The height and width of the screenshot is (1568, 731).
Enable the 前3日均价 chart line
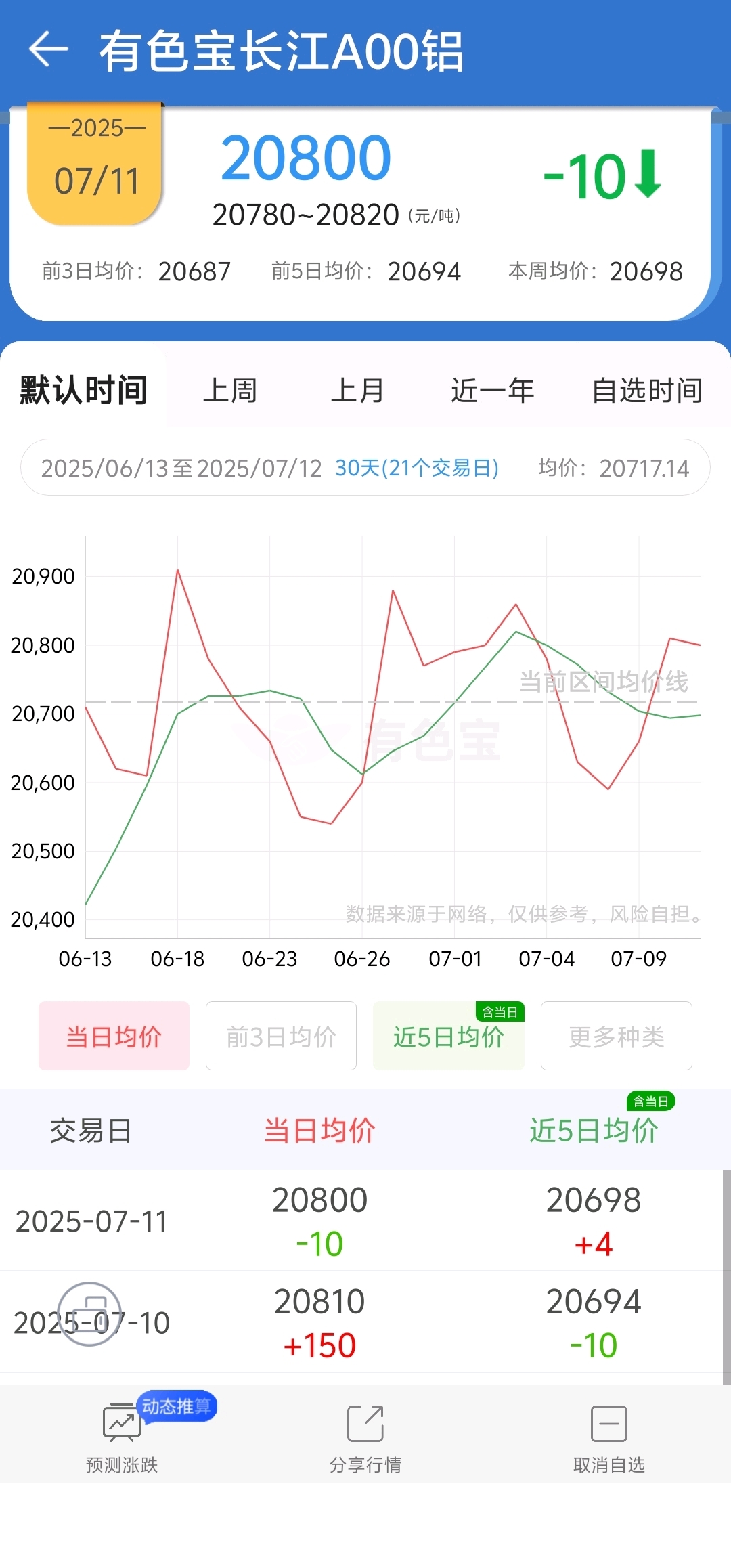tap(281, 1036)
